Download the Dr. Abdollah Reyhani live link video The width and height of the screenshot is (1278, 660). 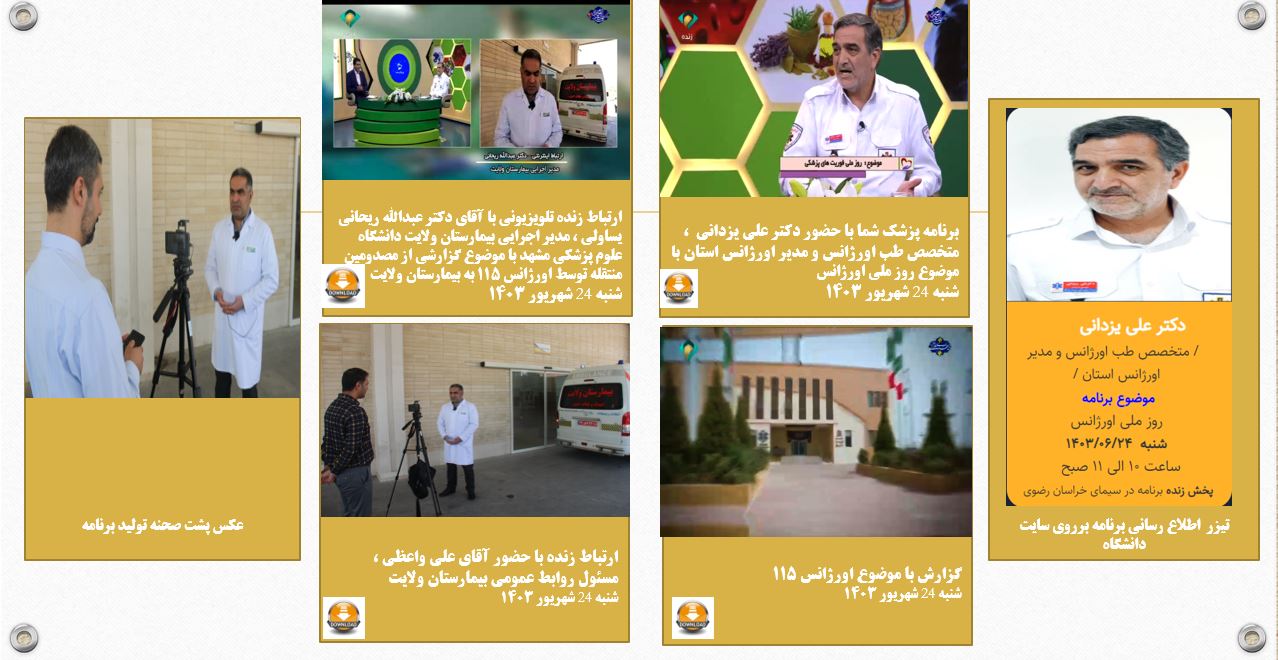tap(343, 285)
